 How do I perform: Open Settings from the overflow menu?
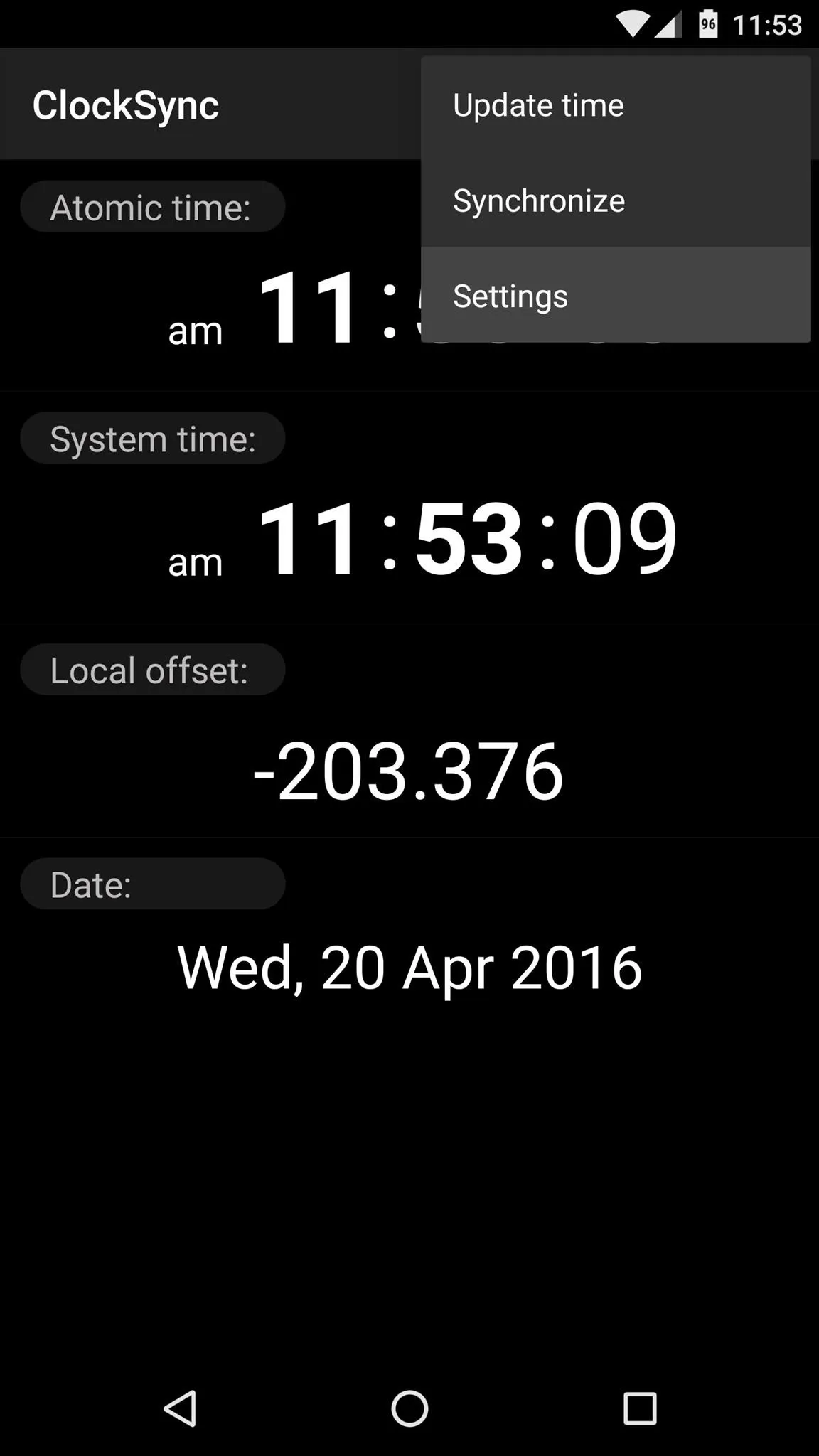click(x=616, y=295)
